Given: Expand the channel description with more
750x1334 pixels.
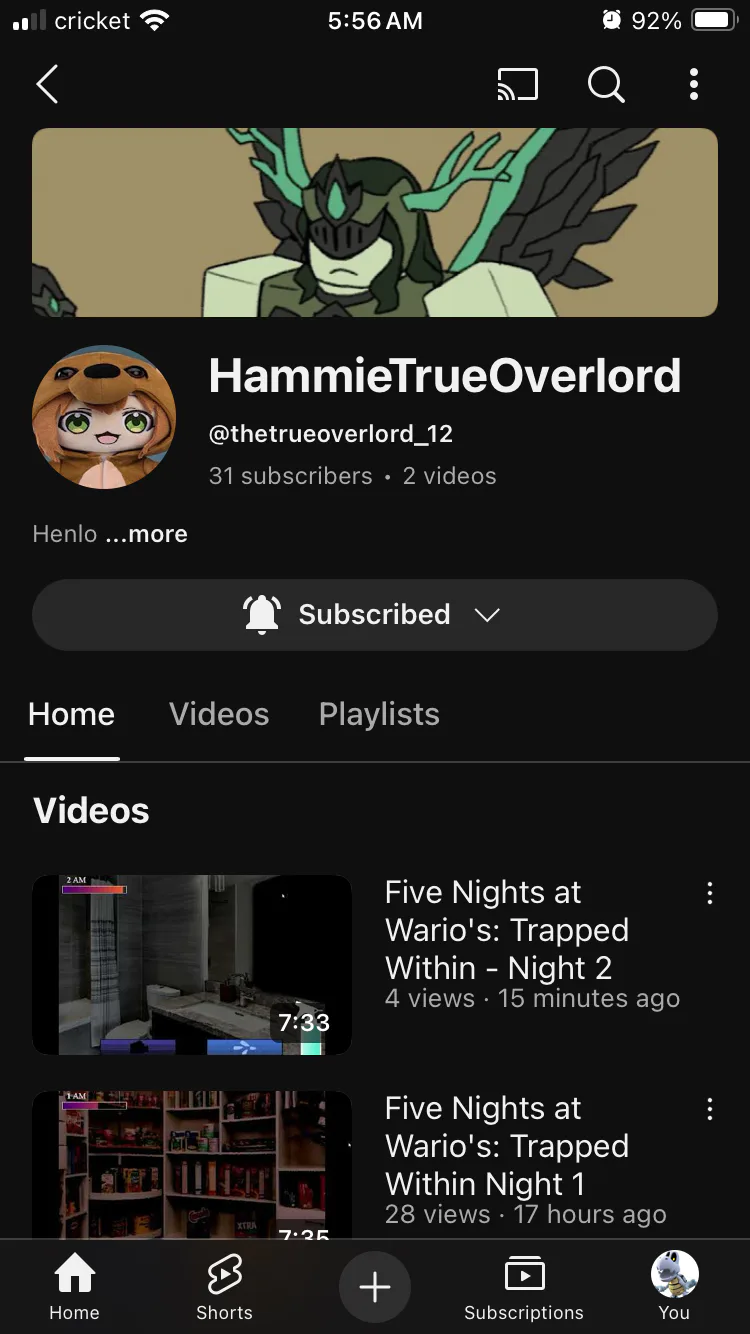Looking at the screenshot, I should (x=146, y=534).
